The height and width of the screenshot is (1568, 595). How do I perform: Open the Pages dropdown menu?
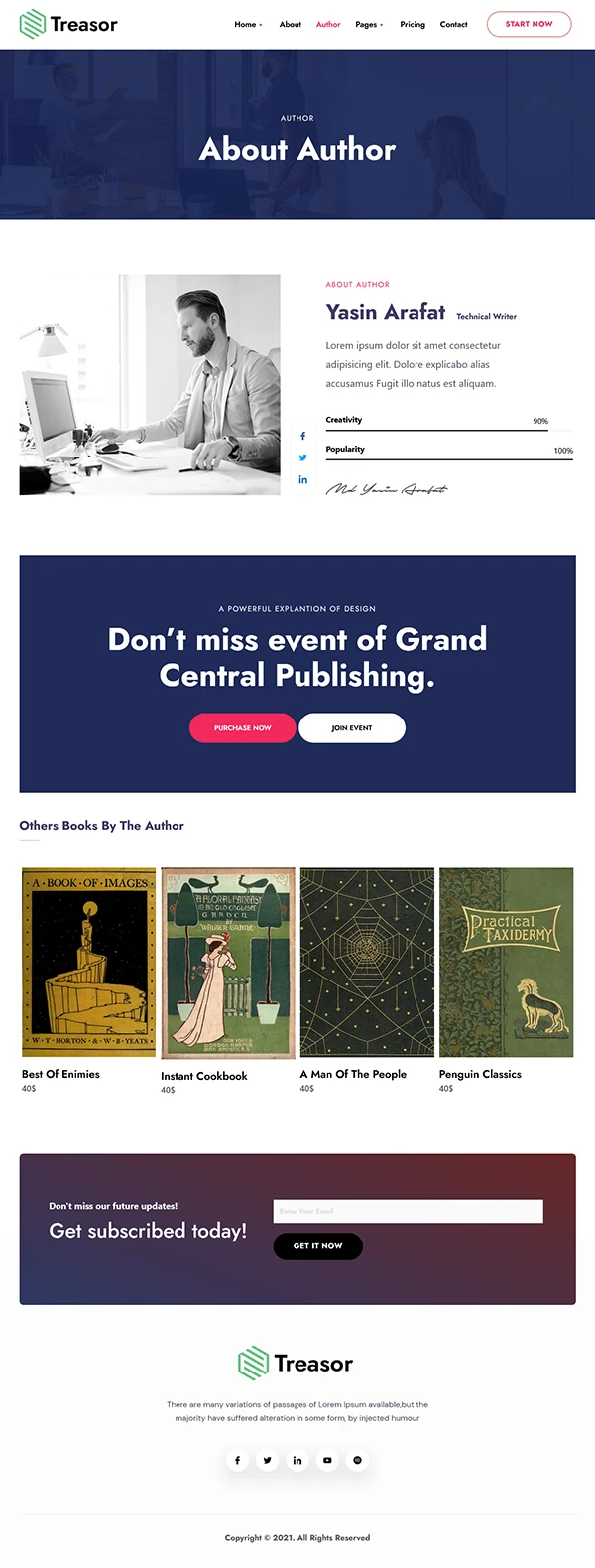coord(369,24)
